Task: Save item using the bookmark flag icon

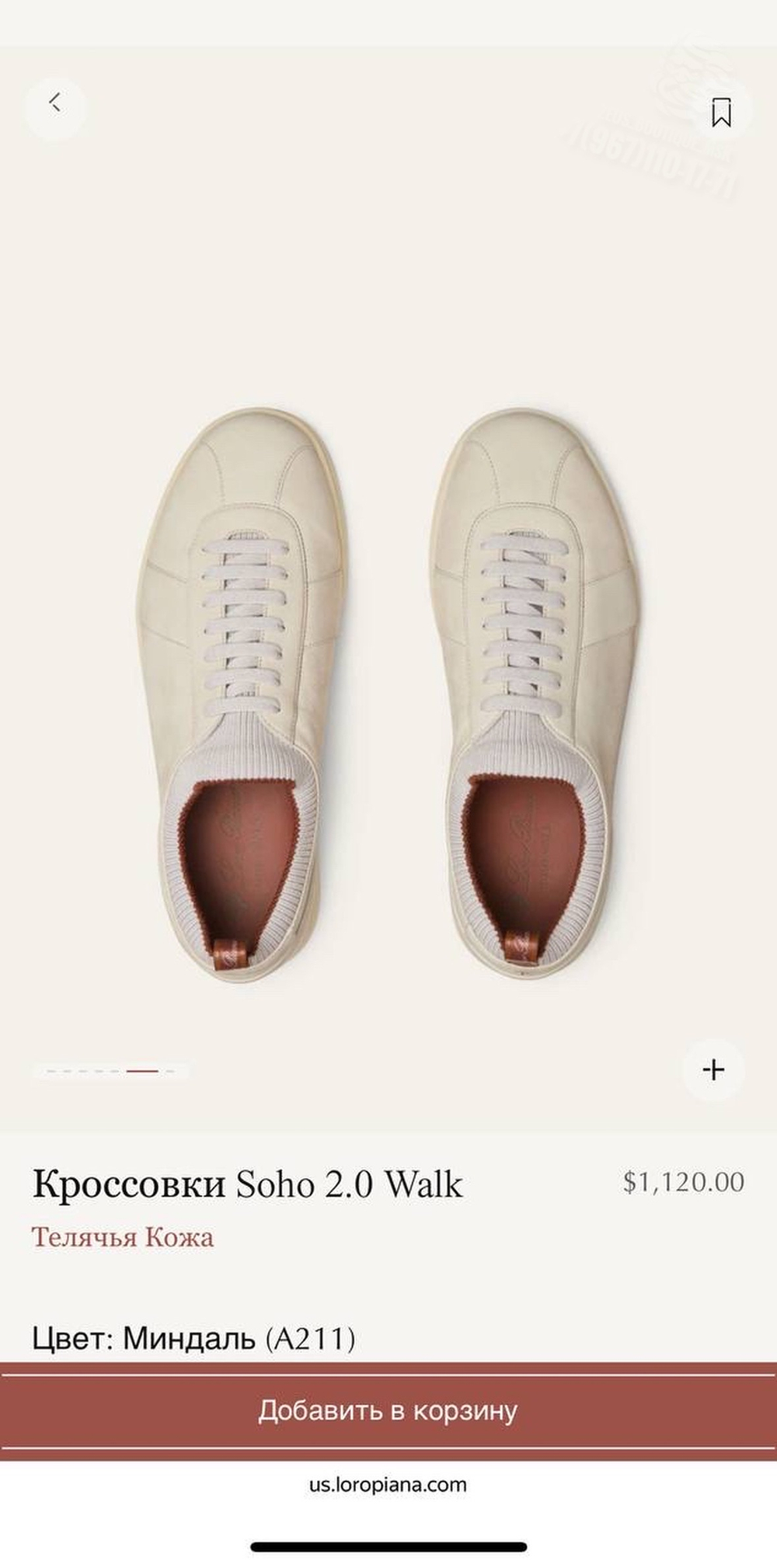Action: click(722, 114)
